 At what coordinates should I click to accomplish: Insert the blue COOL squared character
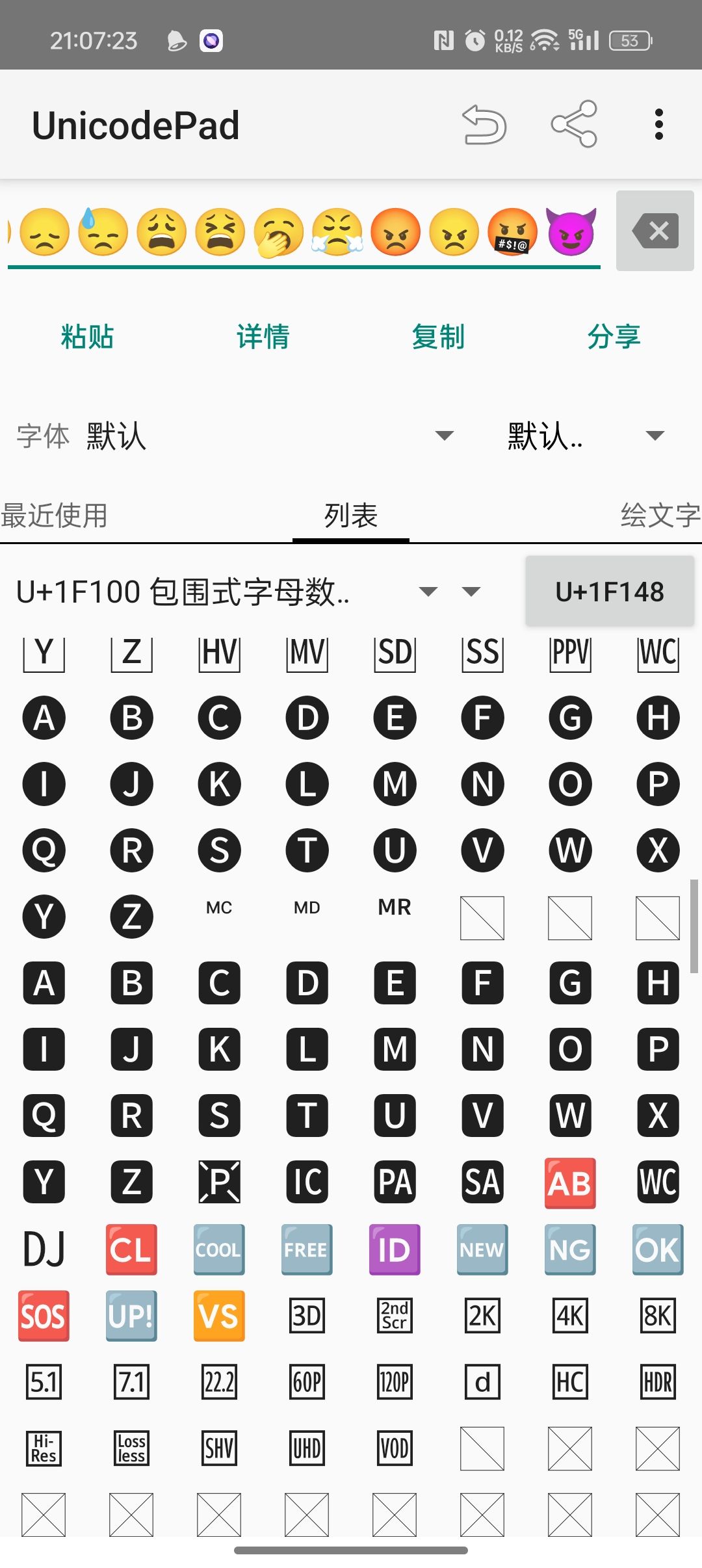219,1249
